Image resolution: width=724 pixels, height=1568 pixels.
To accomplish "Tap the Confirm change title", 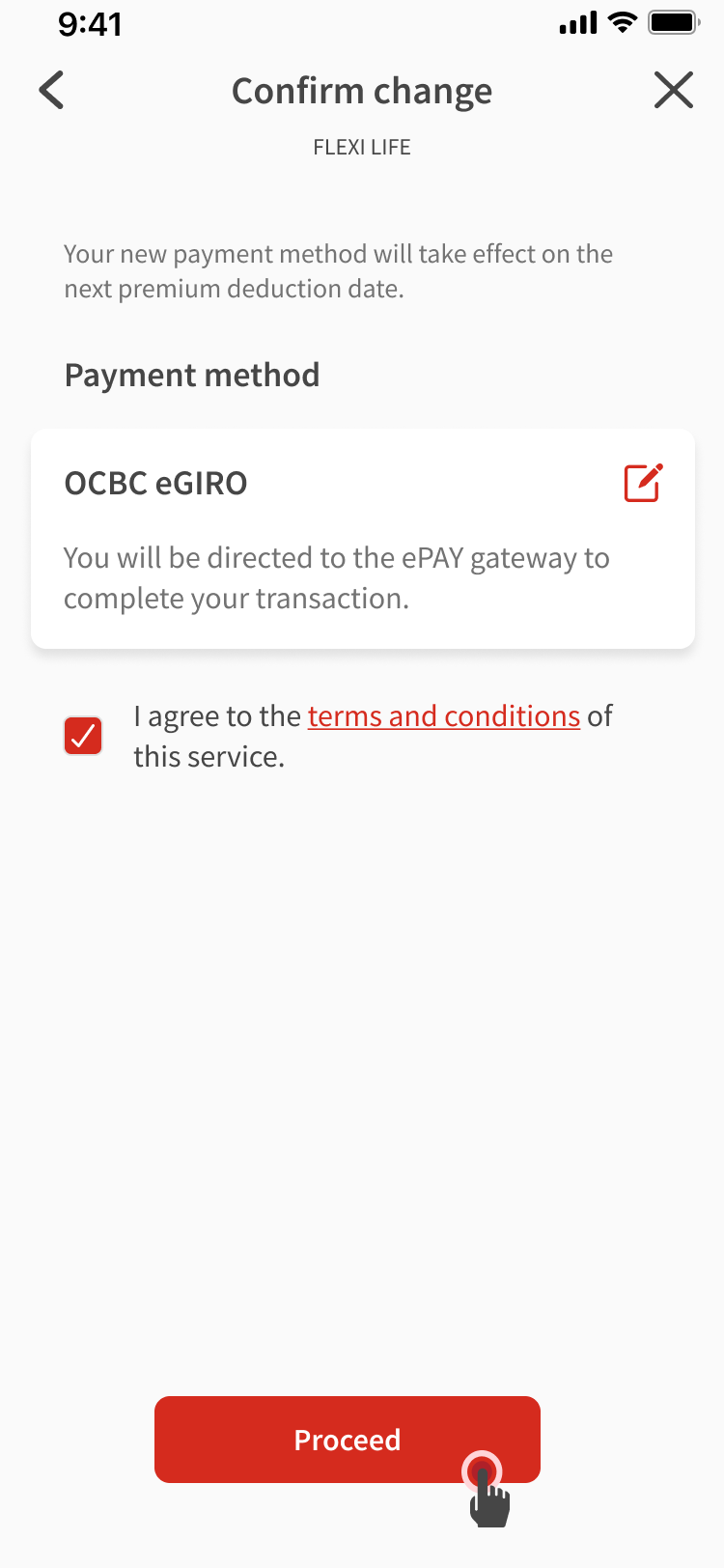I will pyautogui.click(x=362, y=90).
